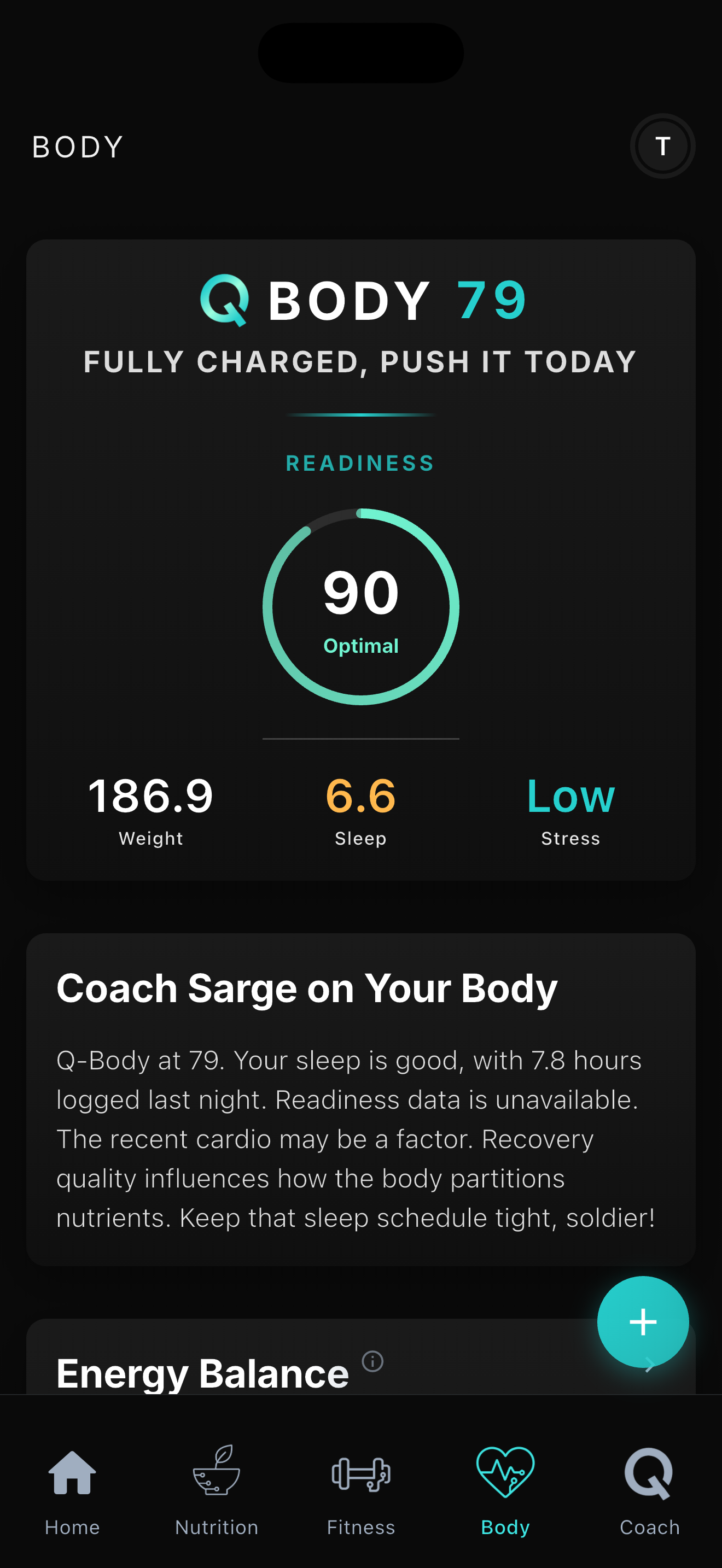Tap the T profile avatar
The height and width of the screenshot is (1568, 722).
coord(662,145)
